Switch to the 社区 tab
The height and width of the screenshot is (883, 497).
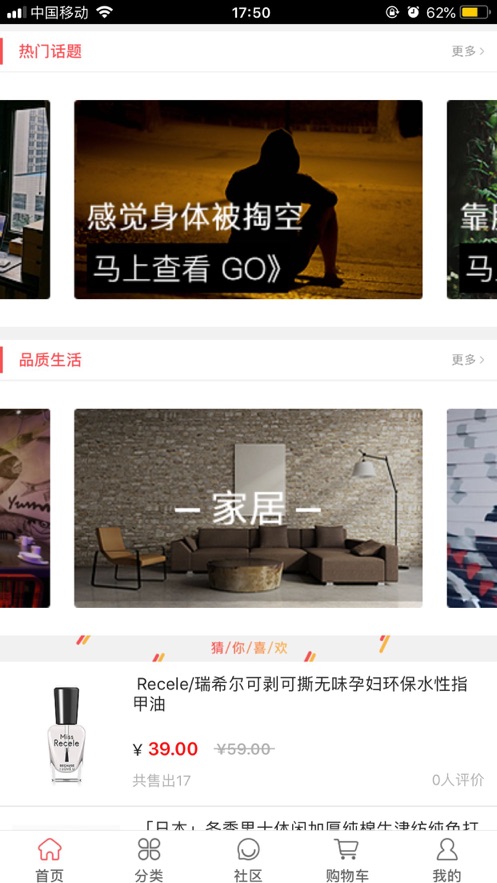click(x=248, y=859)
